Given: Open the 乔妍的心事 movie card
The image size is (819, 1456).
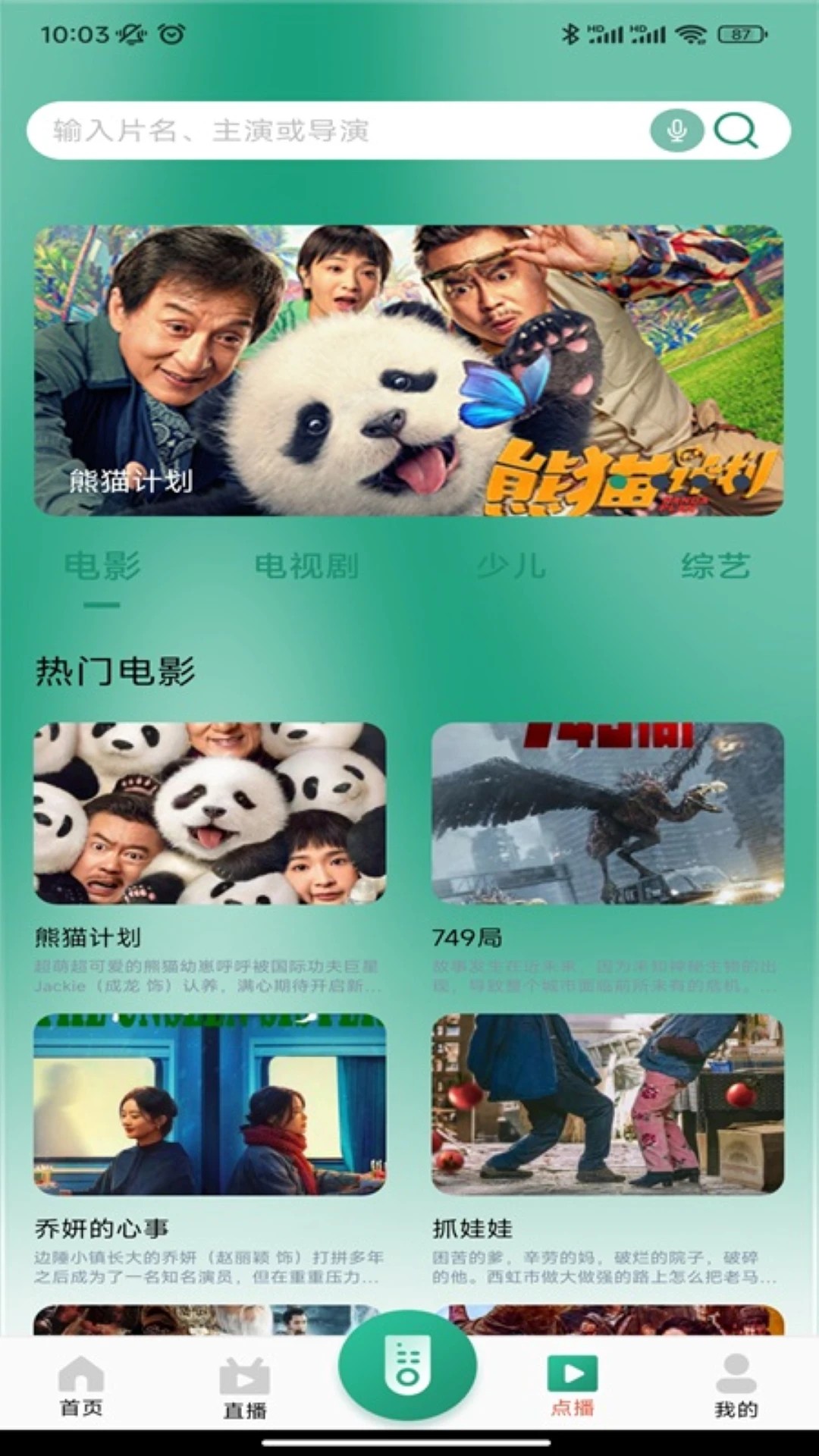Looking at the screenshot, I should click(210, 1105).
